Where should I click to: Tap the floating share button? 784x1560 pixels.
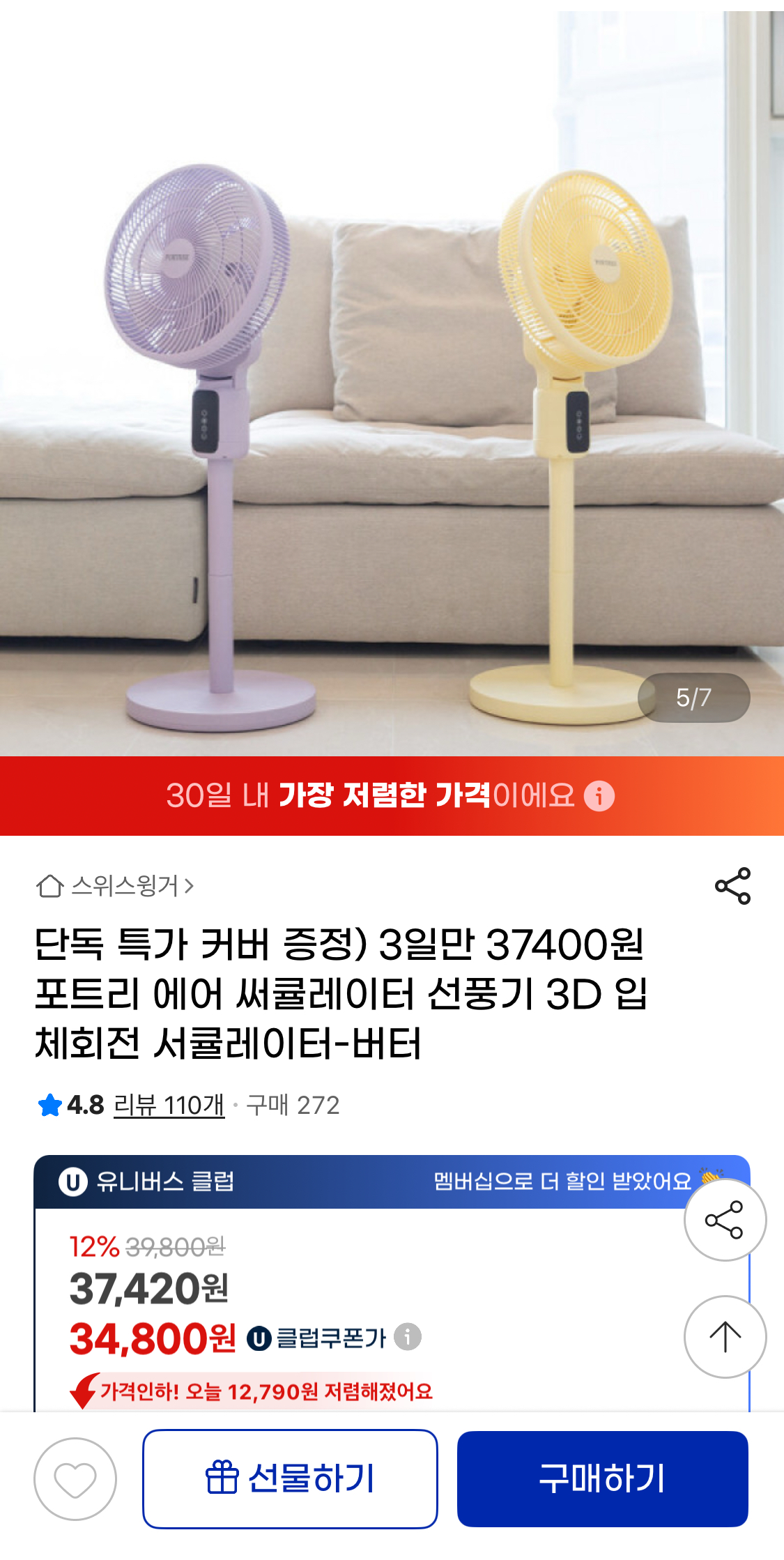click(x=725, y=1220)
